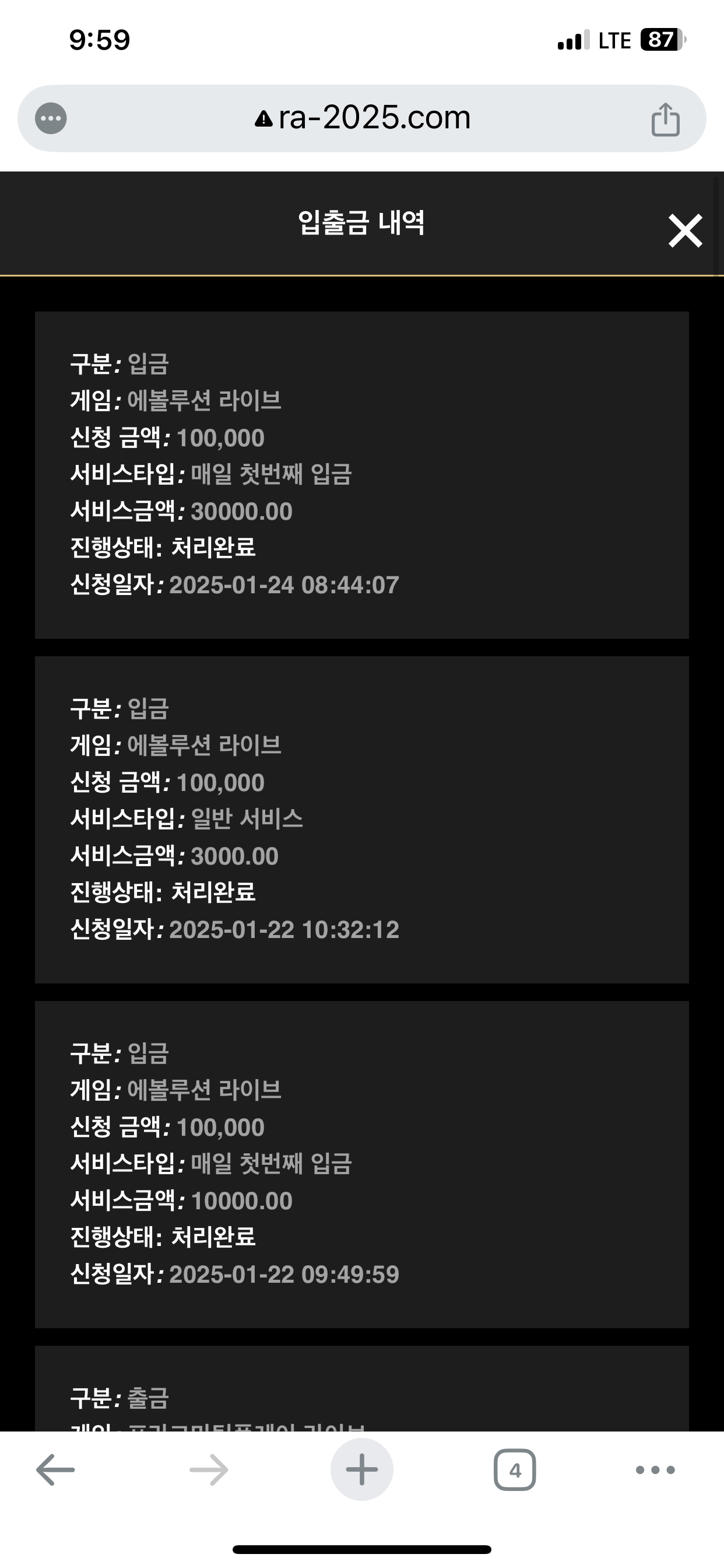The height and width of the screenshot is (1568, 724).
Task: Open the browser overflow menu
Action: tap(655, 1470)
